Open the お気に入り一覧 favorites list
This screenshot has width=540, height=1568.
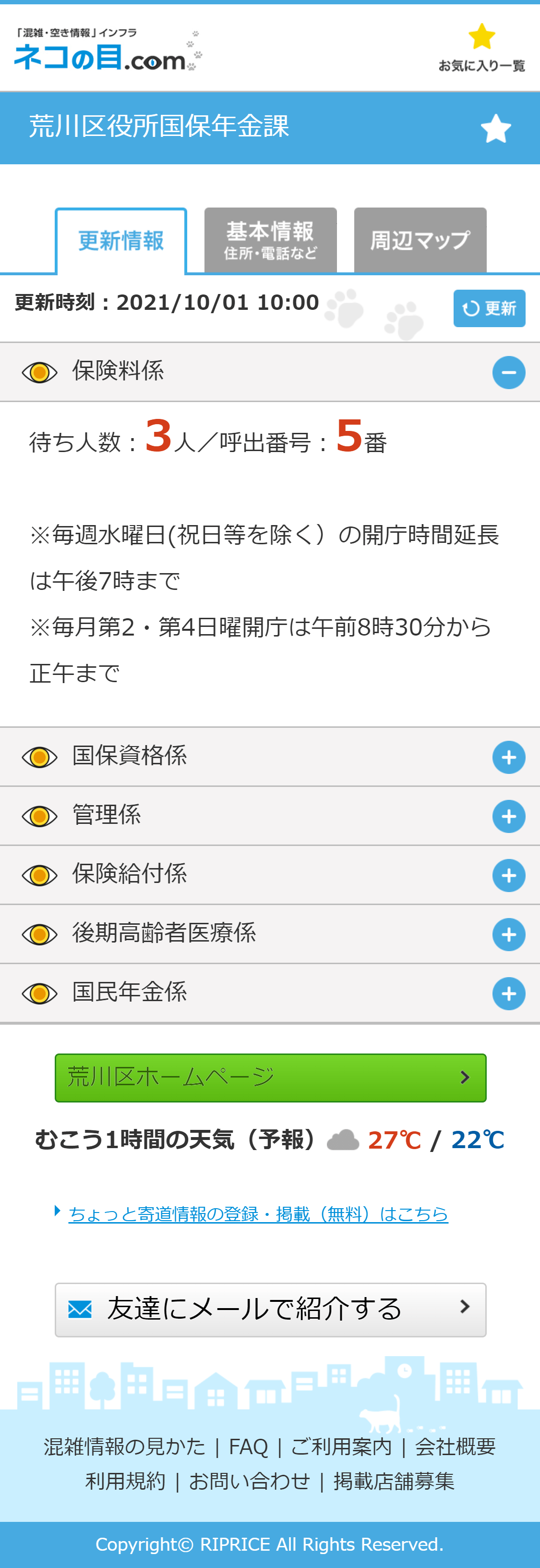click(x=481, y=48)
